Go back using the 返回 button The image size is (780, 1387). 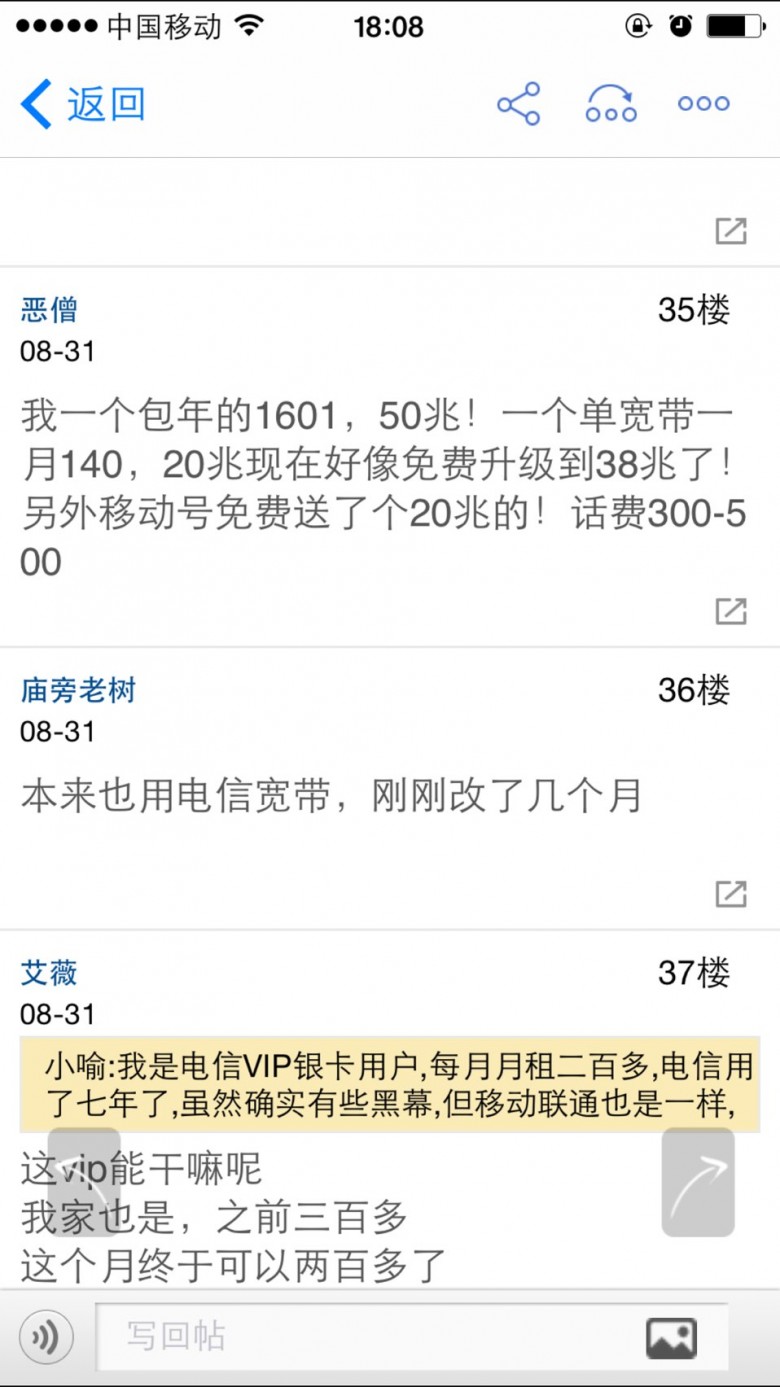[84, 104]
